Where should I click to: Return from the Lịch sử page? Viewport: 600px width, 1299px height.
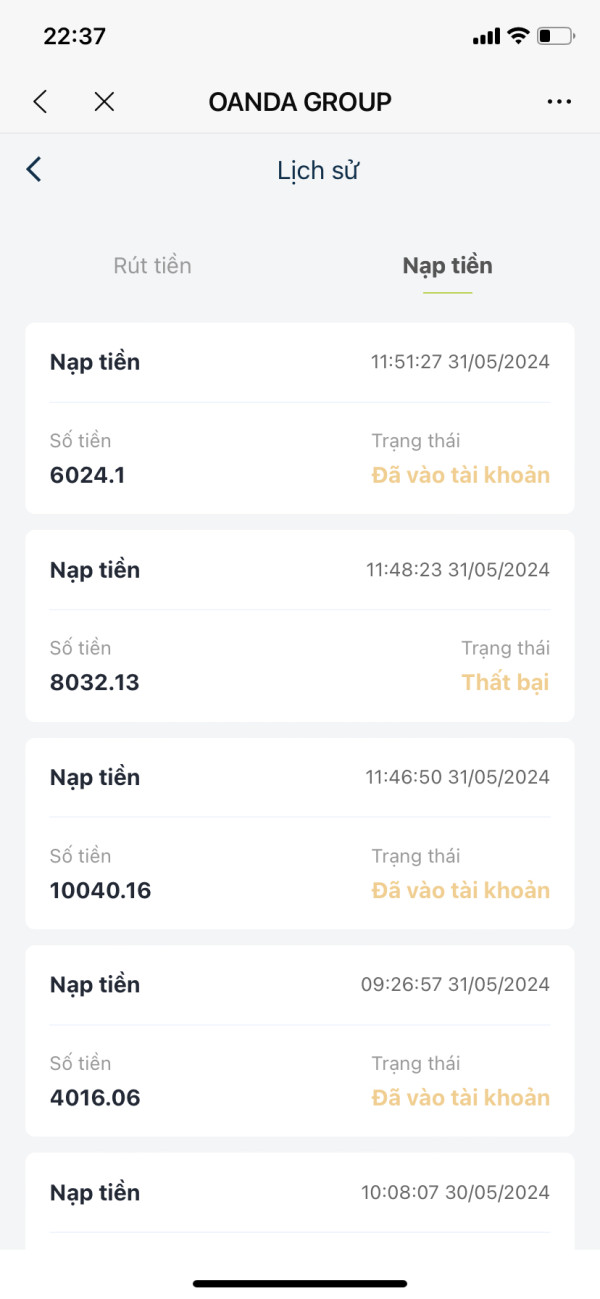[34, 169]
